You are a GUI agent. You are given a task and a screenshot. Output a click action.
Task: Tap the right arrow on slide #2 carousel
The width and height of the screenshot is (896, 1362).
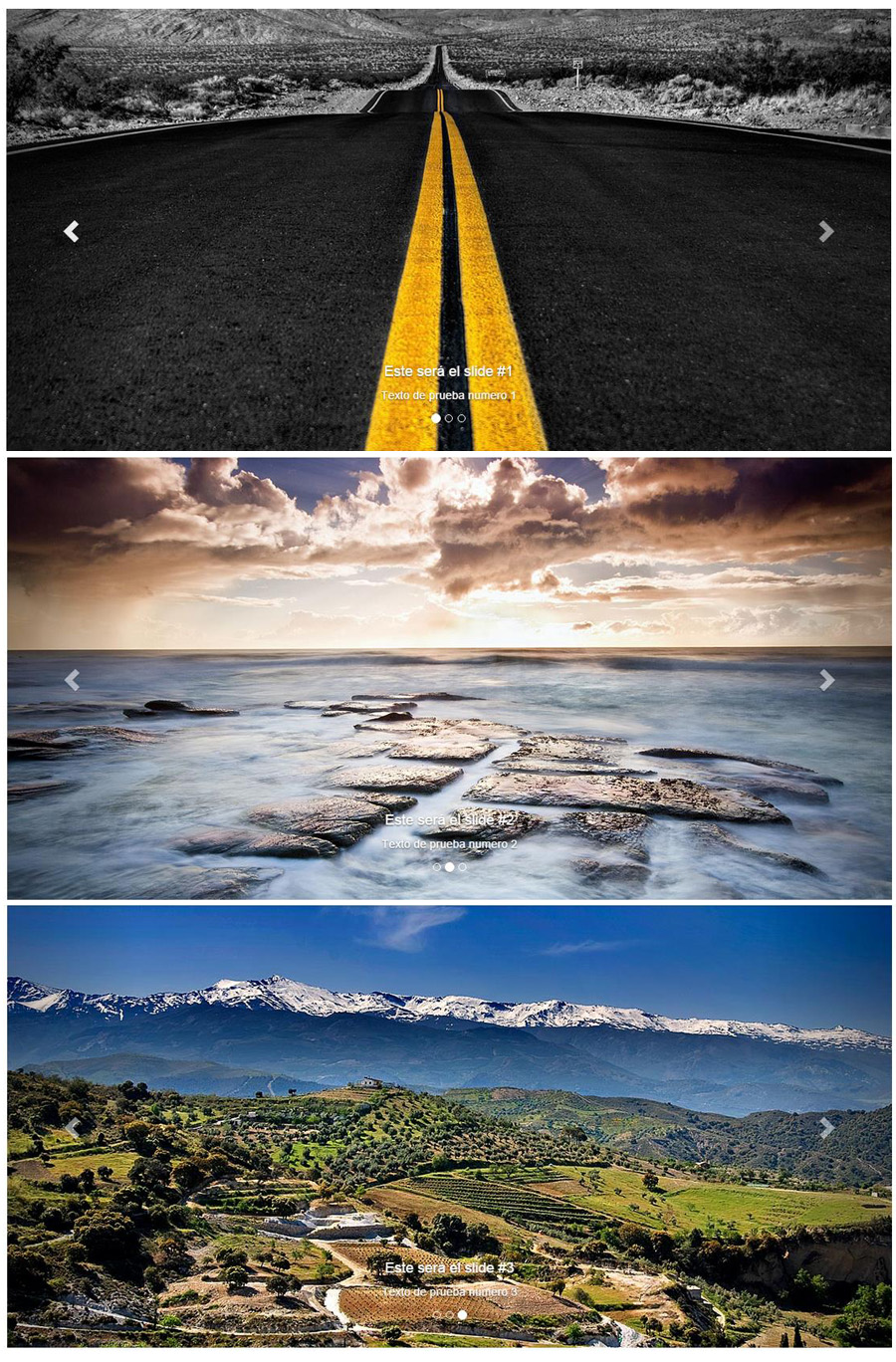825,680
